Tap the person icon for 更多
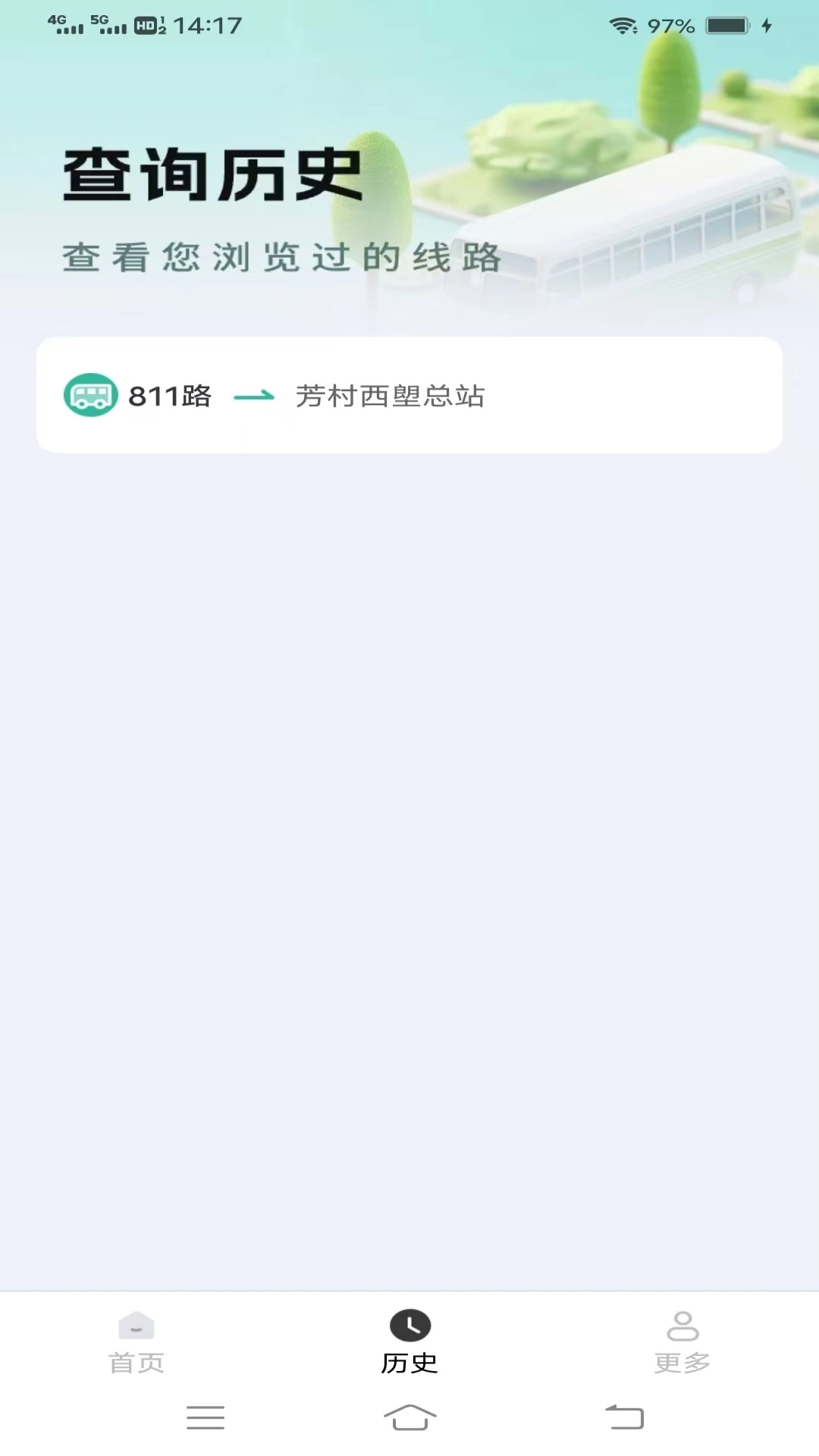 coord(683,1326)
